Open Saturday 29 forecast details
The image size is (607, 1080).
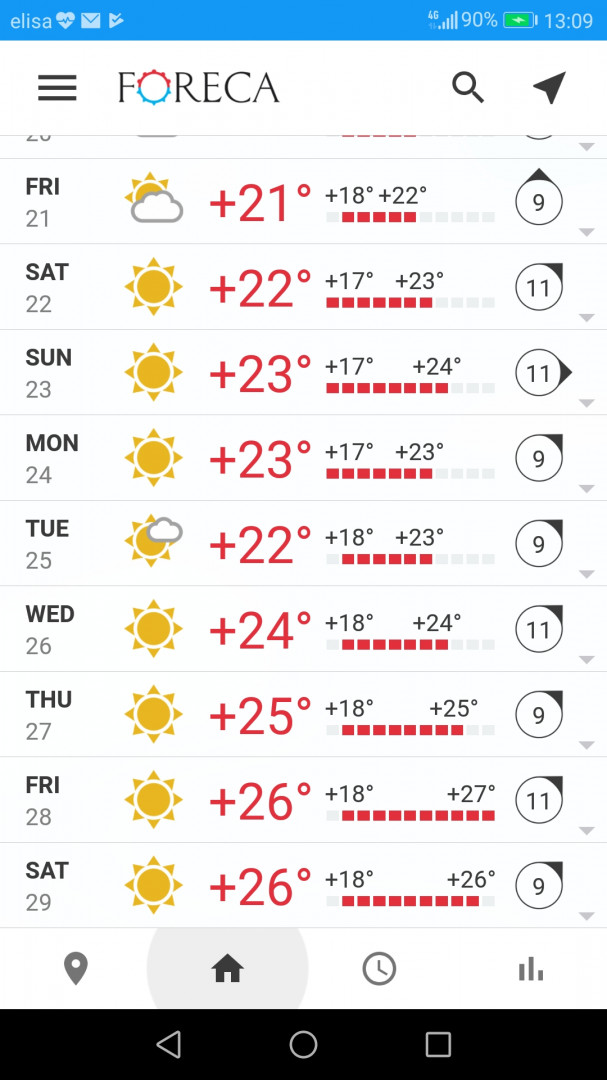300,886
